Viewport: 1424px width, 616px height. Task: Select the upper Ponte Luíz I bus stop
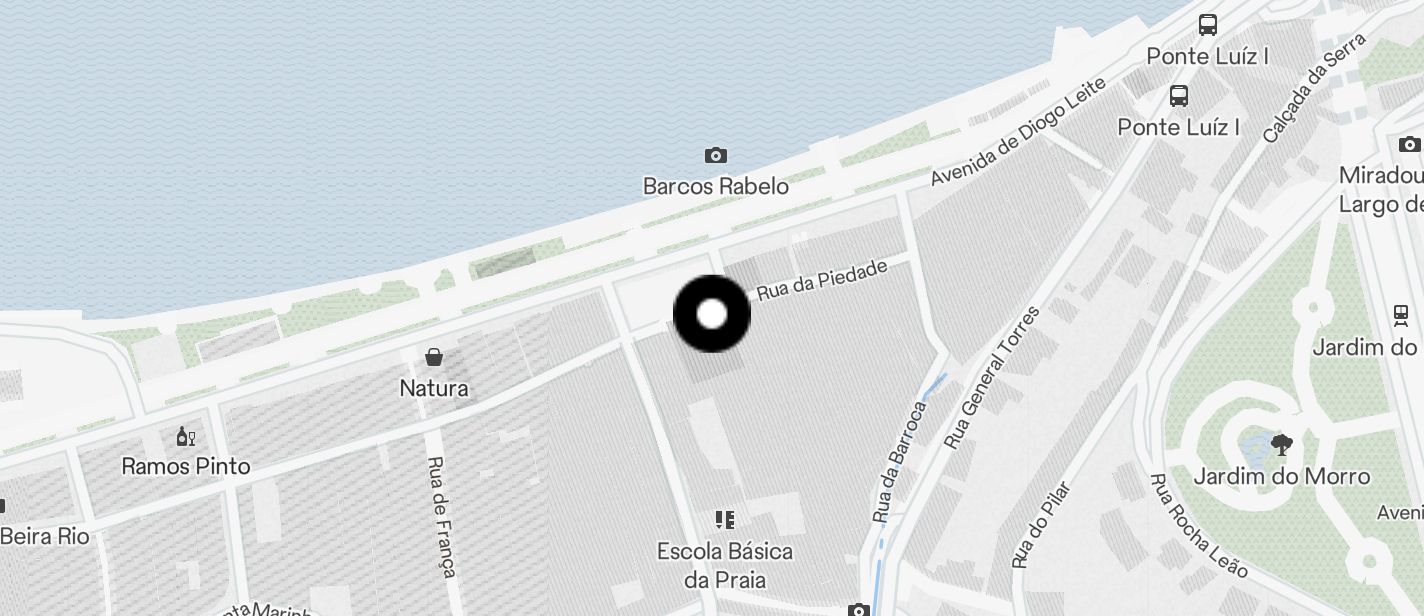[1208, 25]
